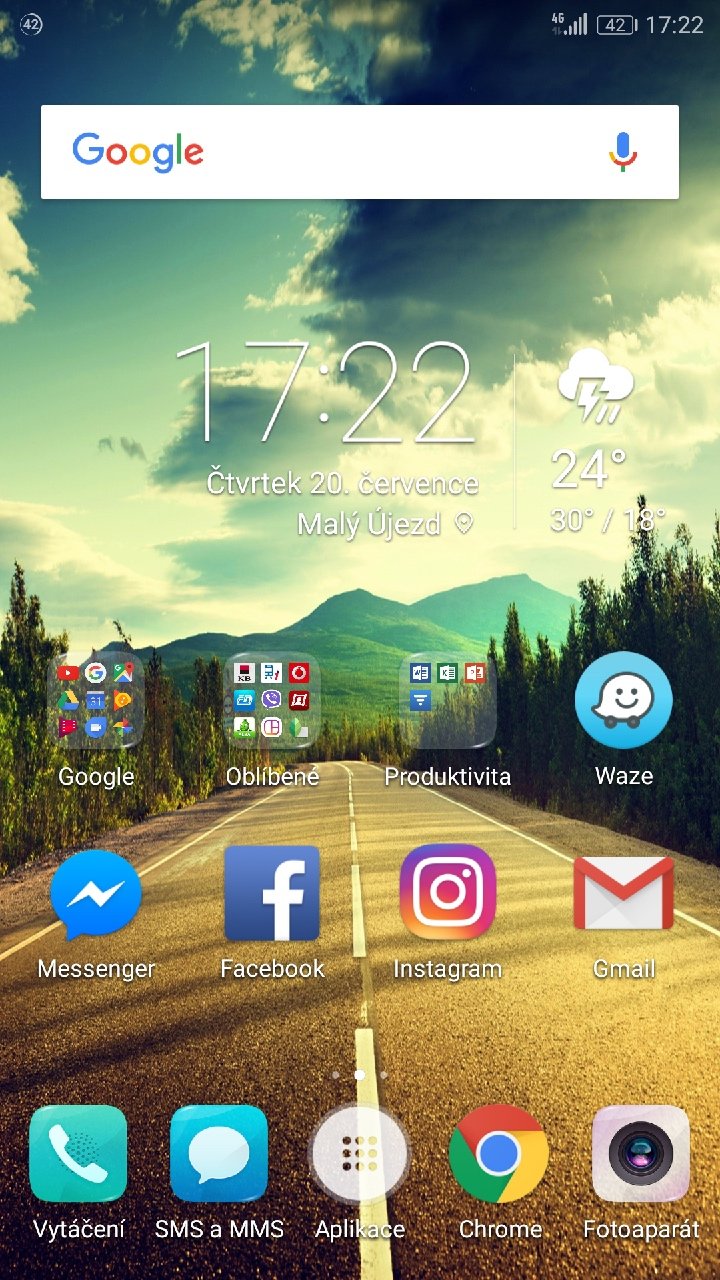Open the clock widget showing 17:22
This screenshot has height=1280, width=720.
pyautogui.click(x=325, y=393)
